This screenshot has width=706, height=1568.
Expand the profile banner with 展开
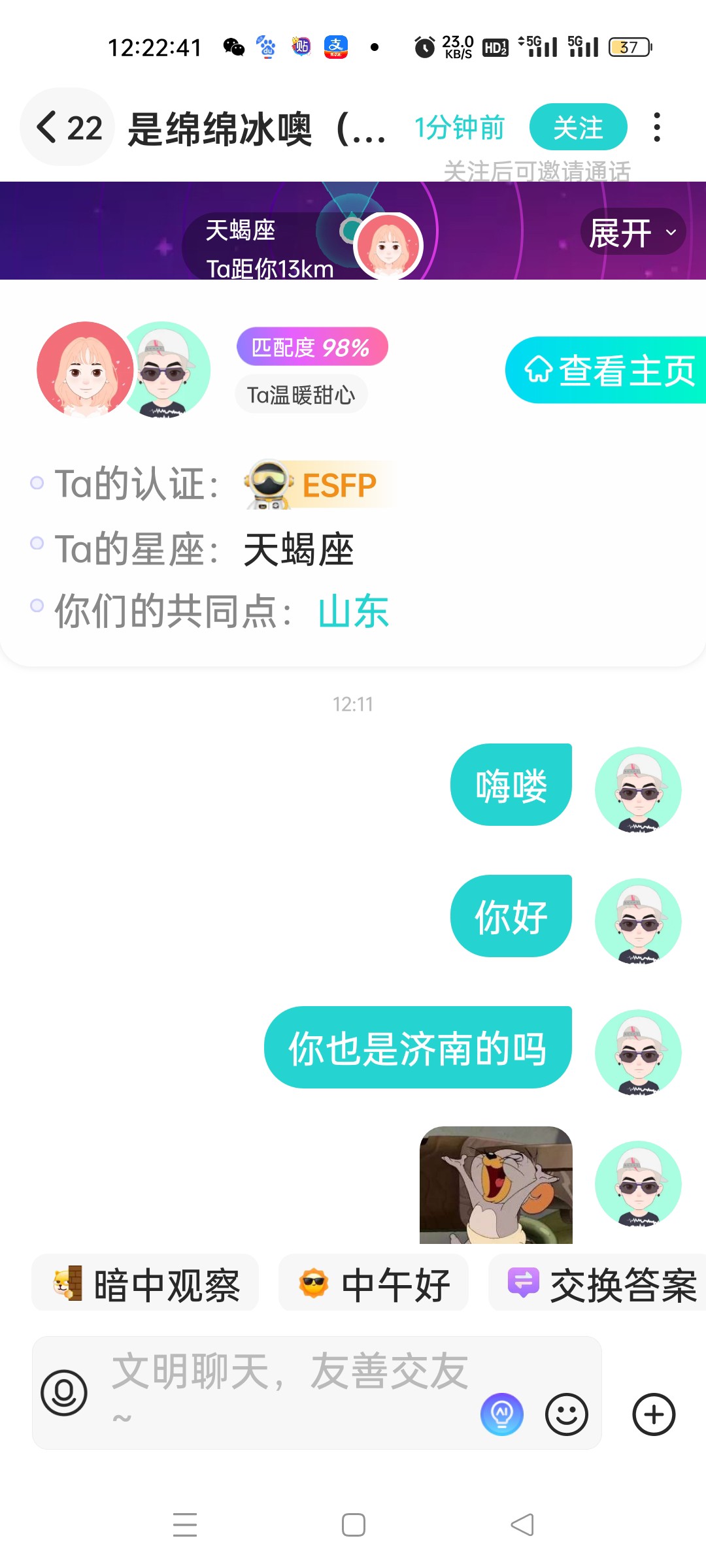(633, 232)
